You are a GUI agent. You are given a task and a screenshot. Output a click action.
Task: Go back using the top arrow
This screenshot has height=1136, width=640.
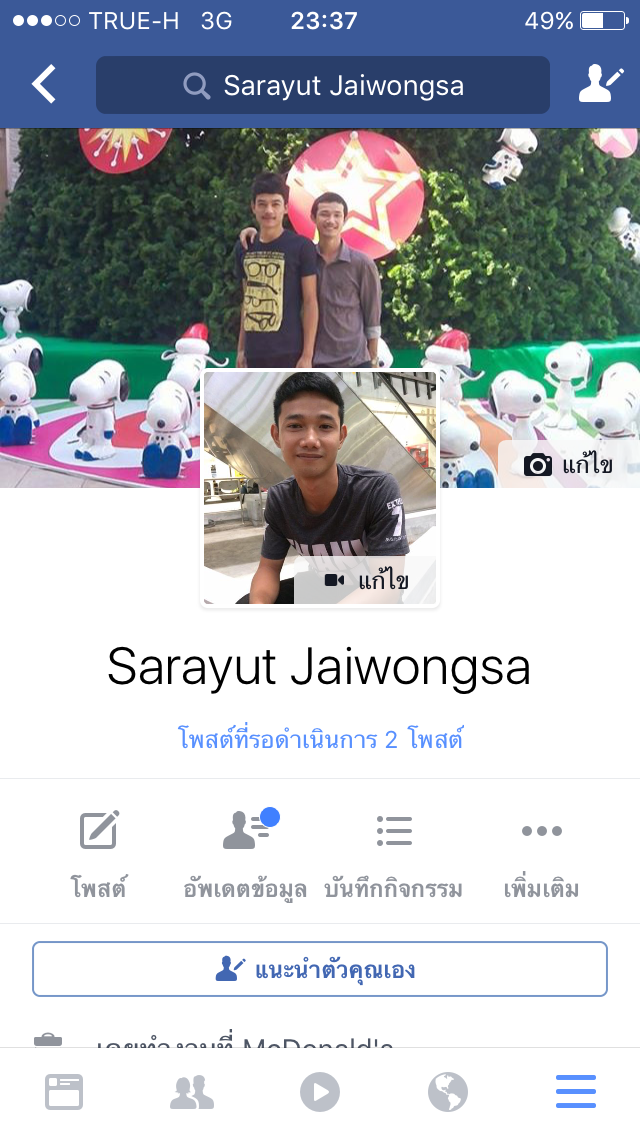[x=44, y=85]
